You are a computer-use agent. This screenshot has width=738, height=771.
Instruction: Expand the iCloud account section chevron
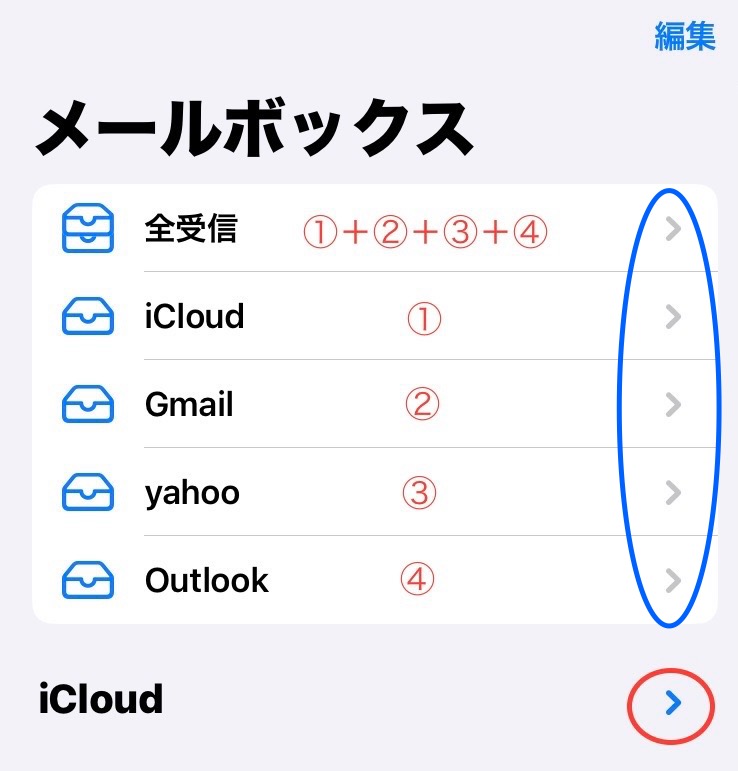pos(672,704)
